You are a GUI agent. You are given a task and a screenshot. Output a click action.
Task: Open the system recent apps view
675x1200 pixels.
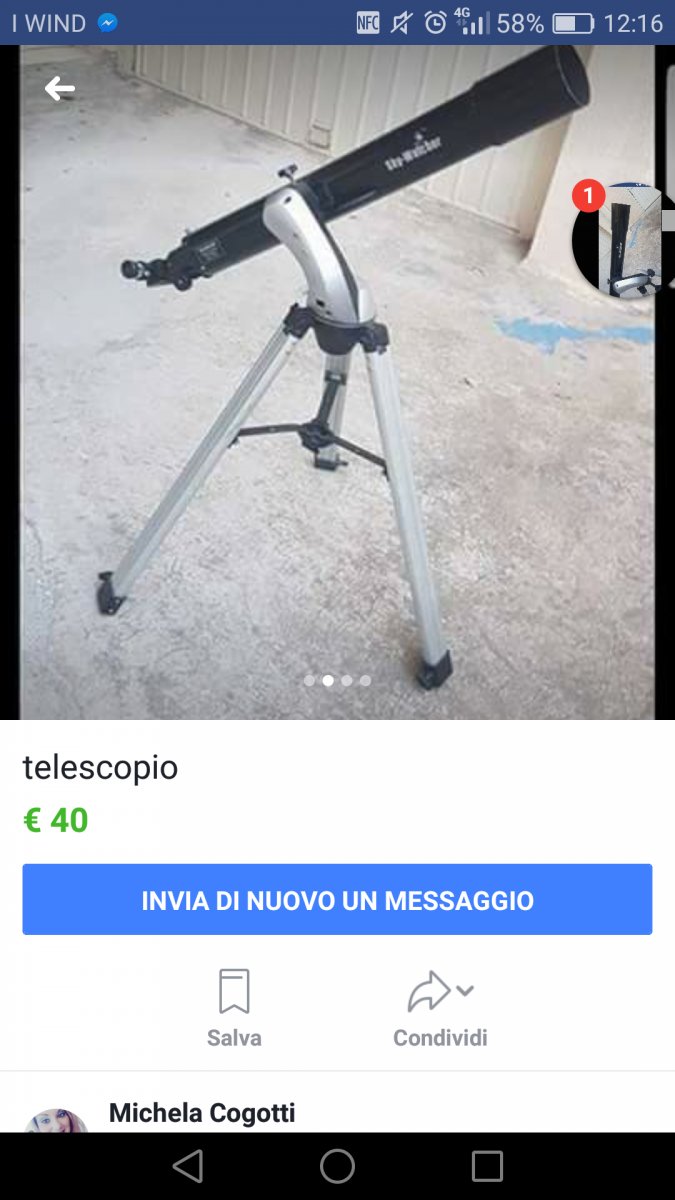pos(487,1166)
